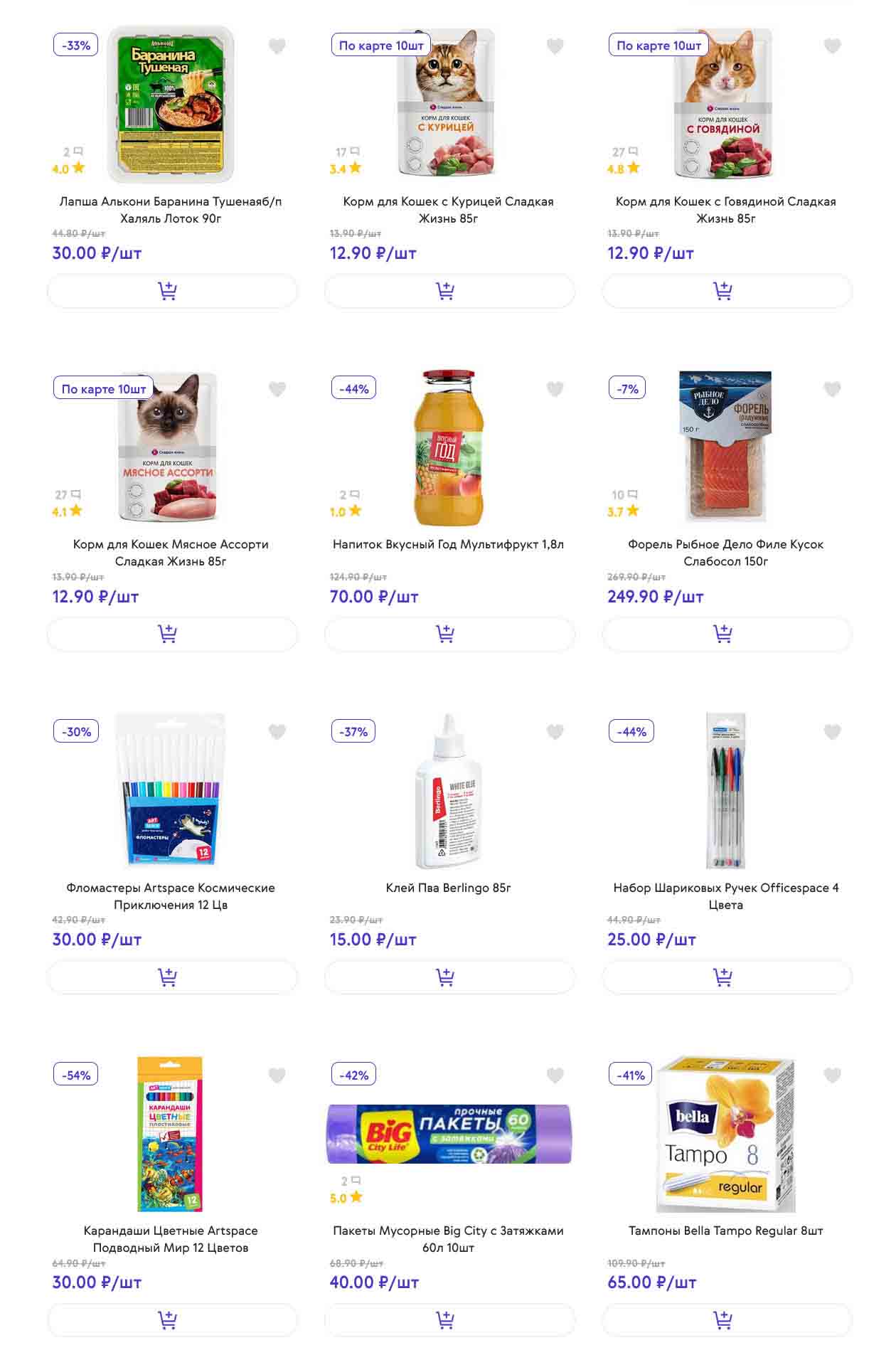Favorite Корм для Кошек с Говядиной
The image size is (896, 1350).
832,46
